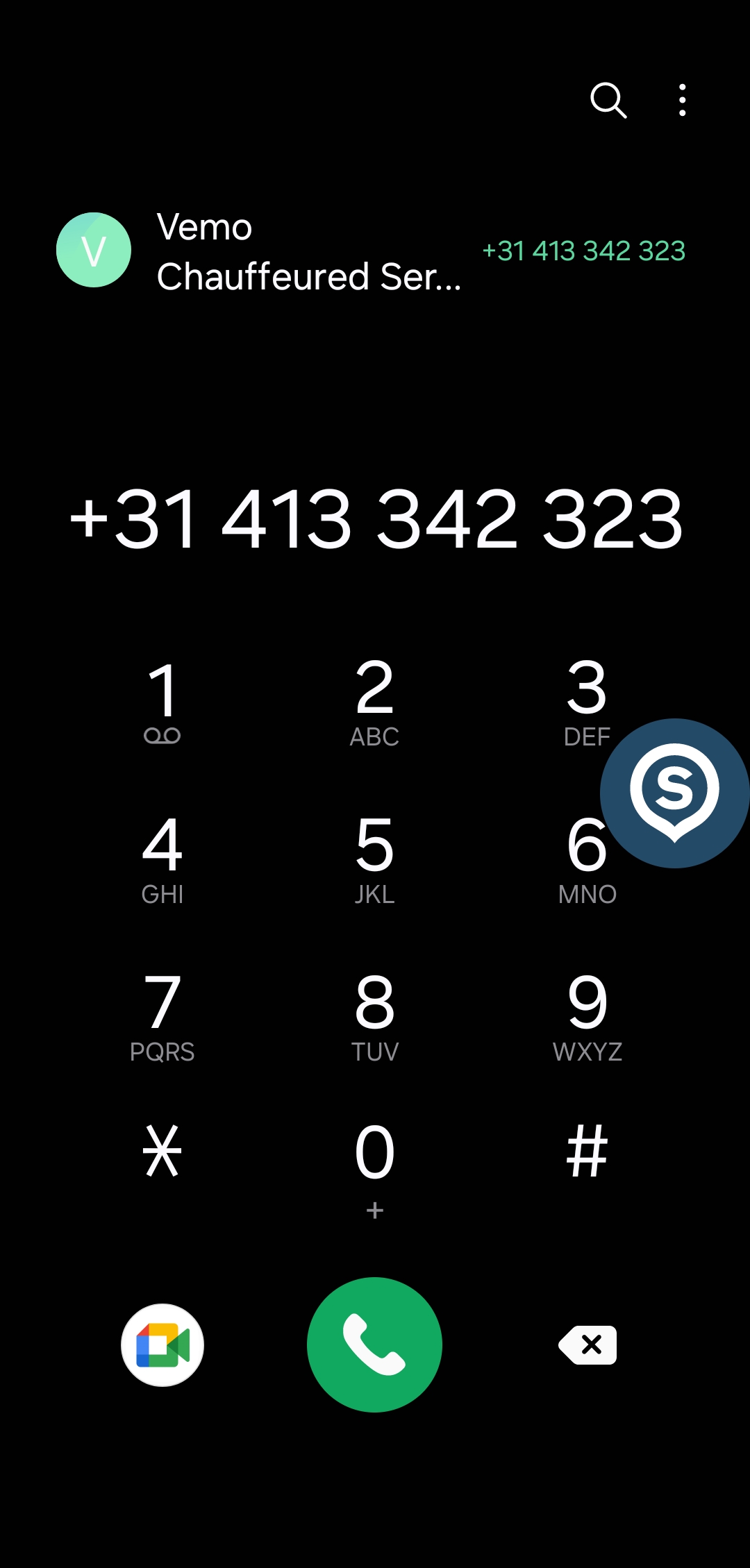750x1568 pixels.
Task: Open the floating S location bubble
Action: point(675,793)
